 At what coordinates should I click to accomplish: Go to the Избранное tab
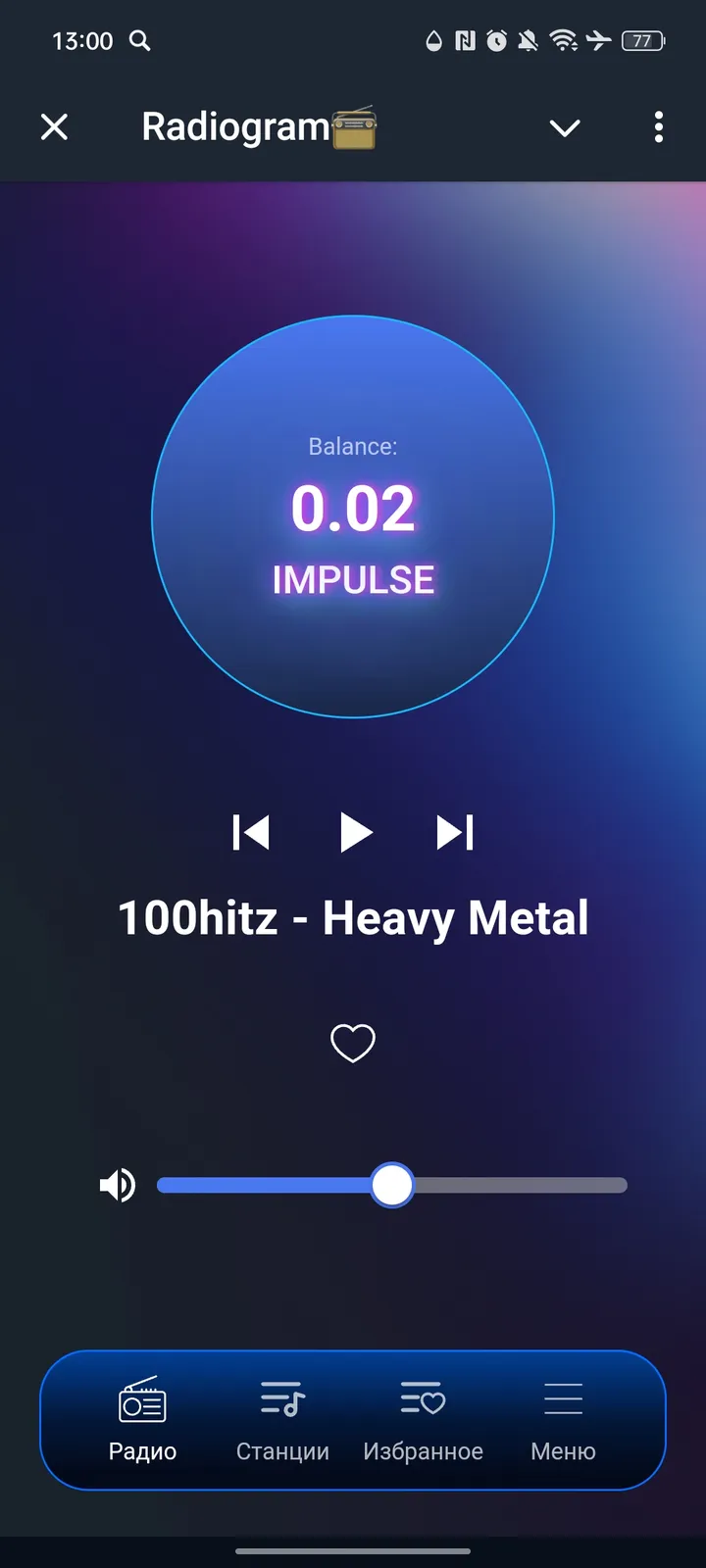(423, 1419)
